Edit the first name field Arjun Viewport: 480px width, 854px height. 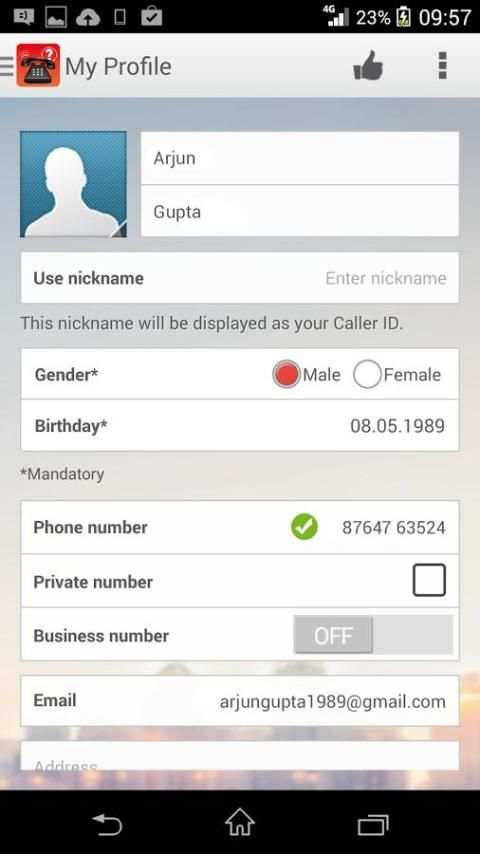[x=300, y=158]
